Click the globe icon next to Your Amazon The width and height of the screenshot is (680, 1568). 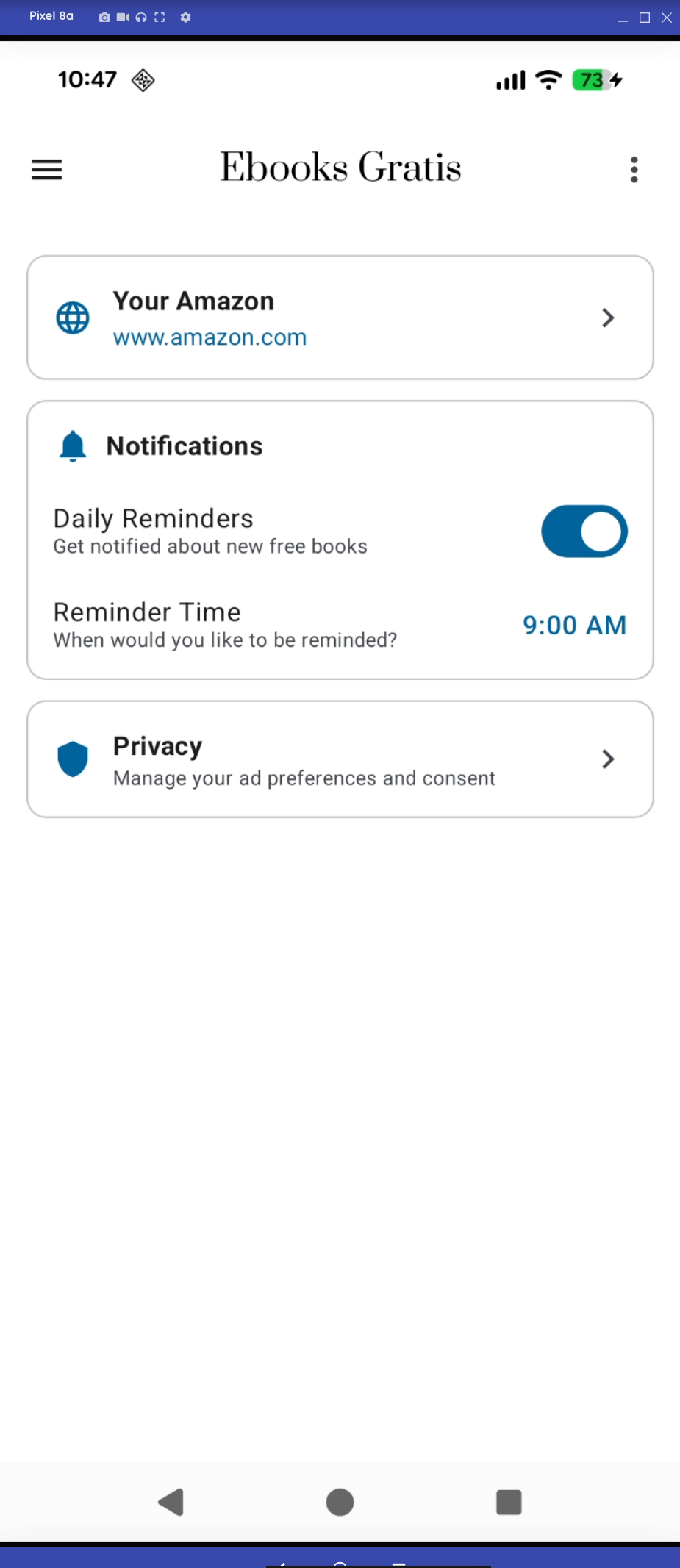(x=71, y=317)
